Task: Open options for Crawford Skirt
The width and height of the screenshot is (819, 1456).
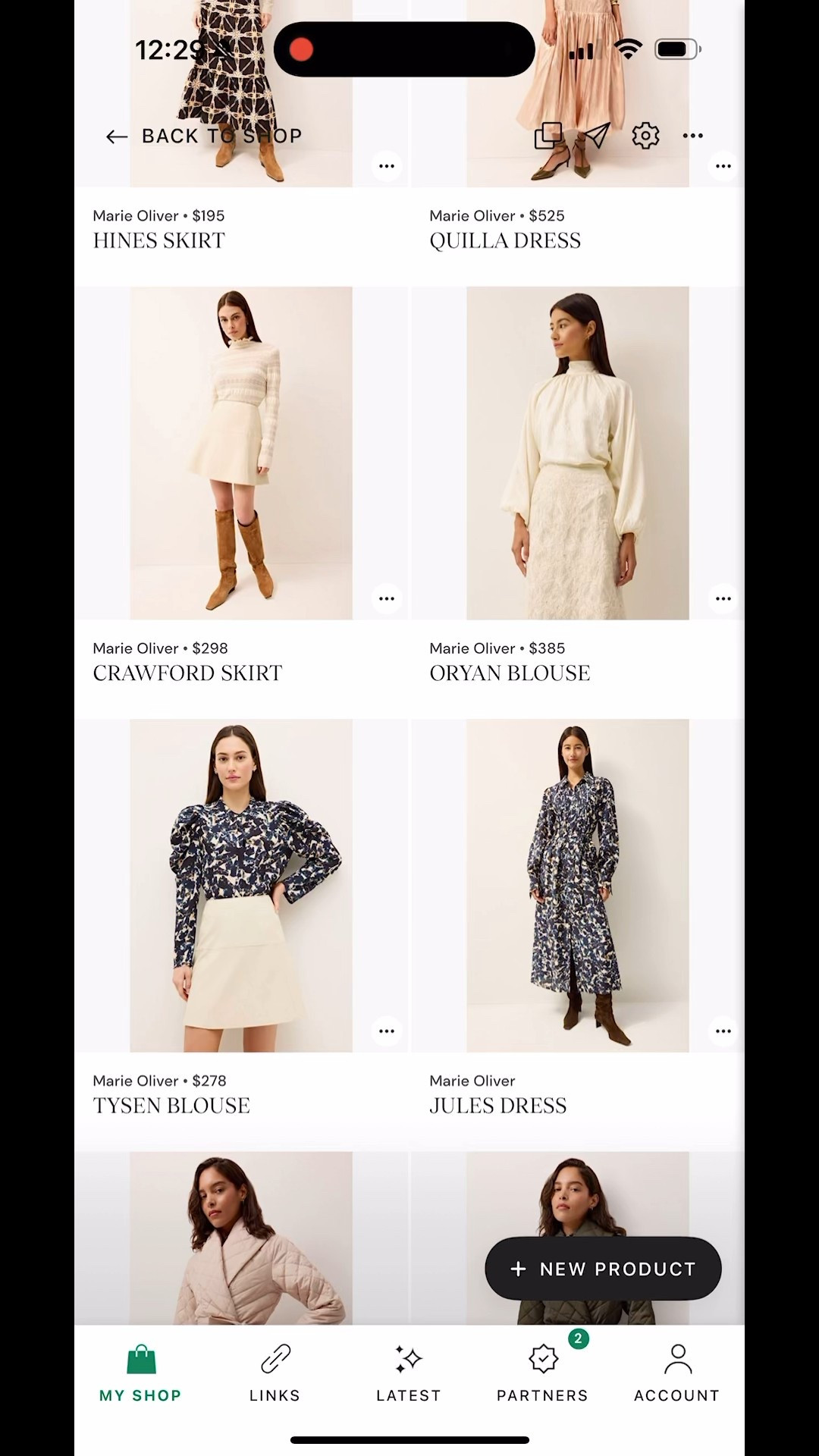Action: coord(387,598)
